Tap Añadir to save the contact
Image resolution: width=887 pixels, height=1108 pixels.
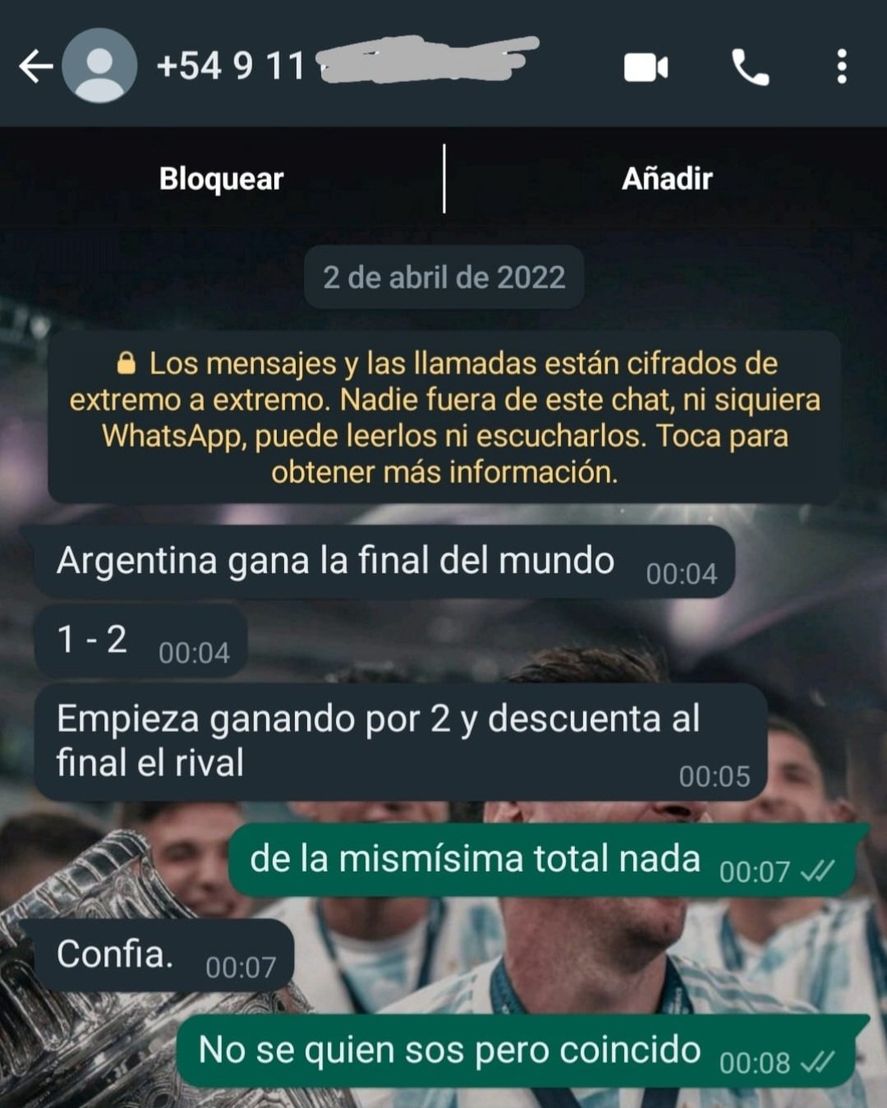point(666,179)
